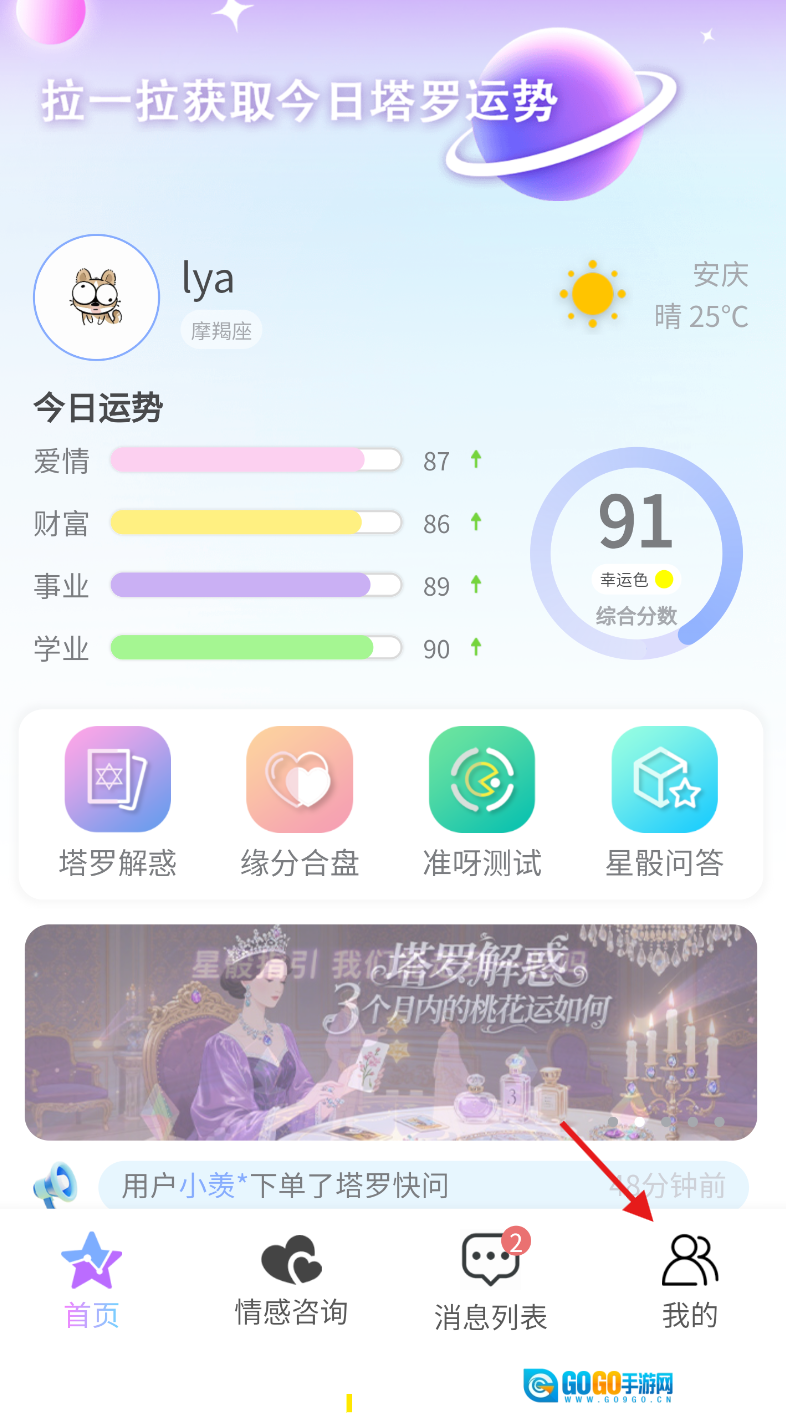Tap the 塔罗解惑 peach blossom luck banner
This screenshot has width=786, height=1413.
(x=391, y=1031)
